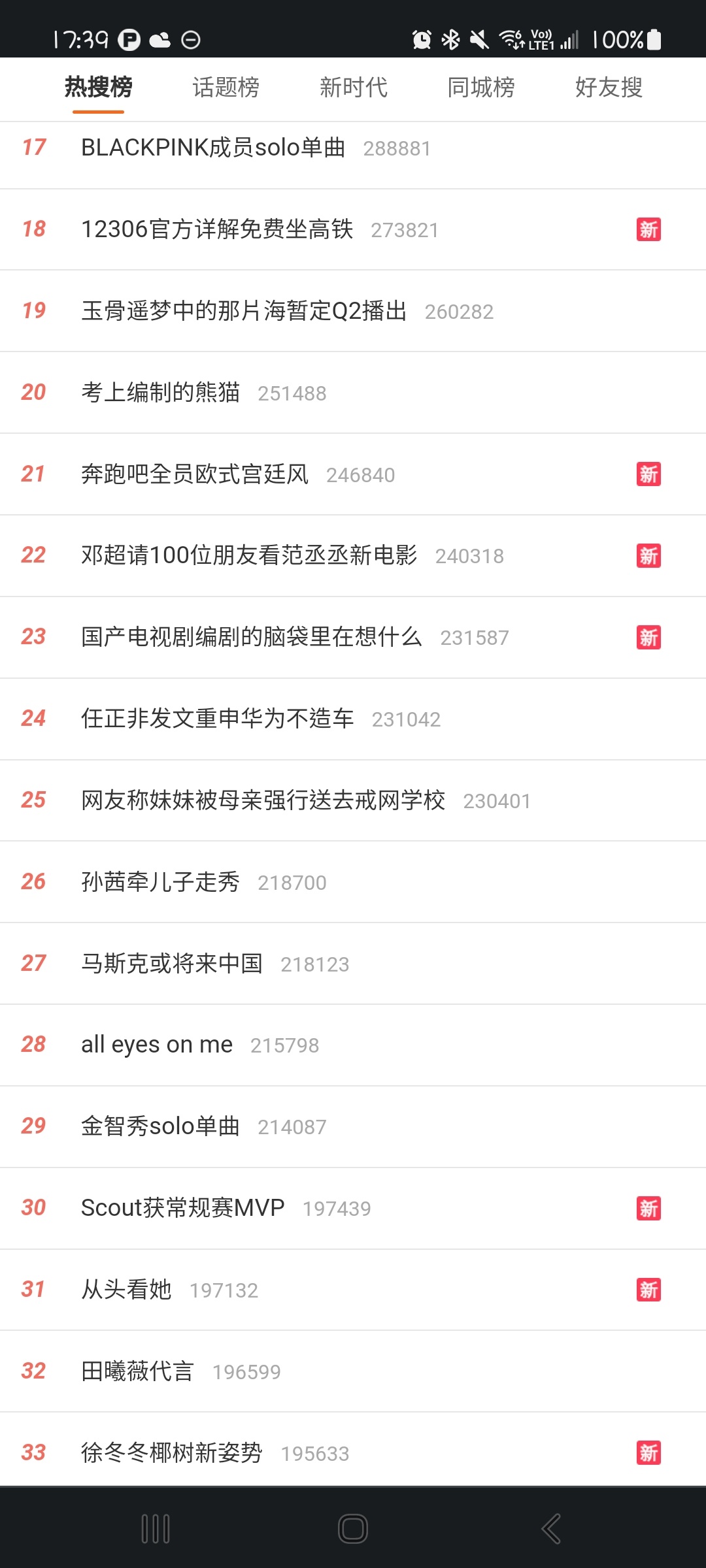Viewport: 706px width, 1568px height.
Task: Open trending item all eyes on me
Action: [353, 1045]
